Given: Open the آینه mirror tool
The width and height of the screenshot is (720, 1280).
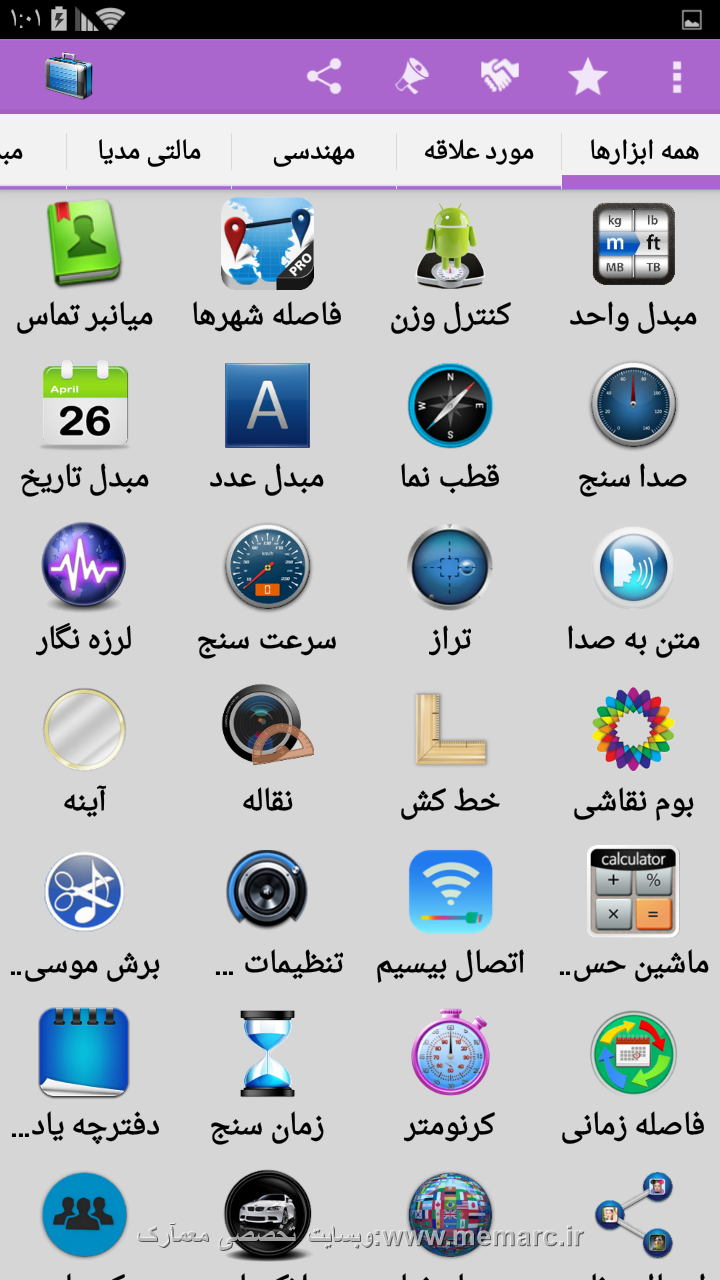Looking at the screenshot, I should (x=85, y=728).
